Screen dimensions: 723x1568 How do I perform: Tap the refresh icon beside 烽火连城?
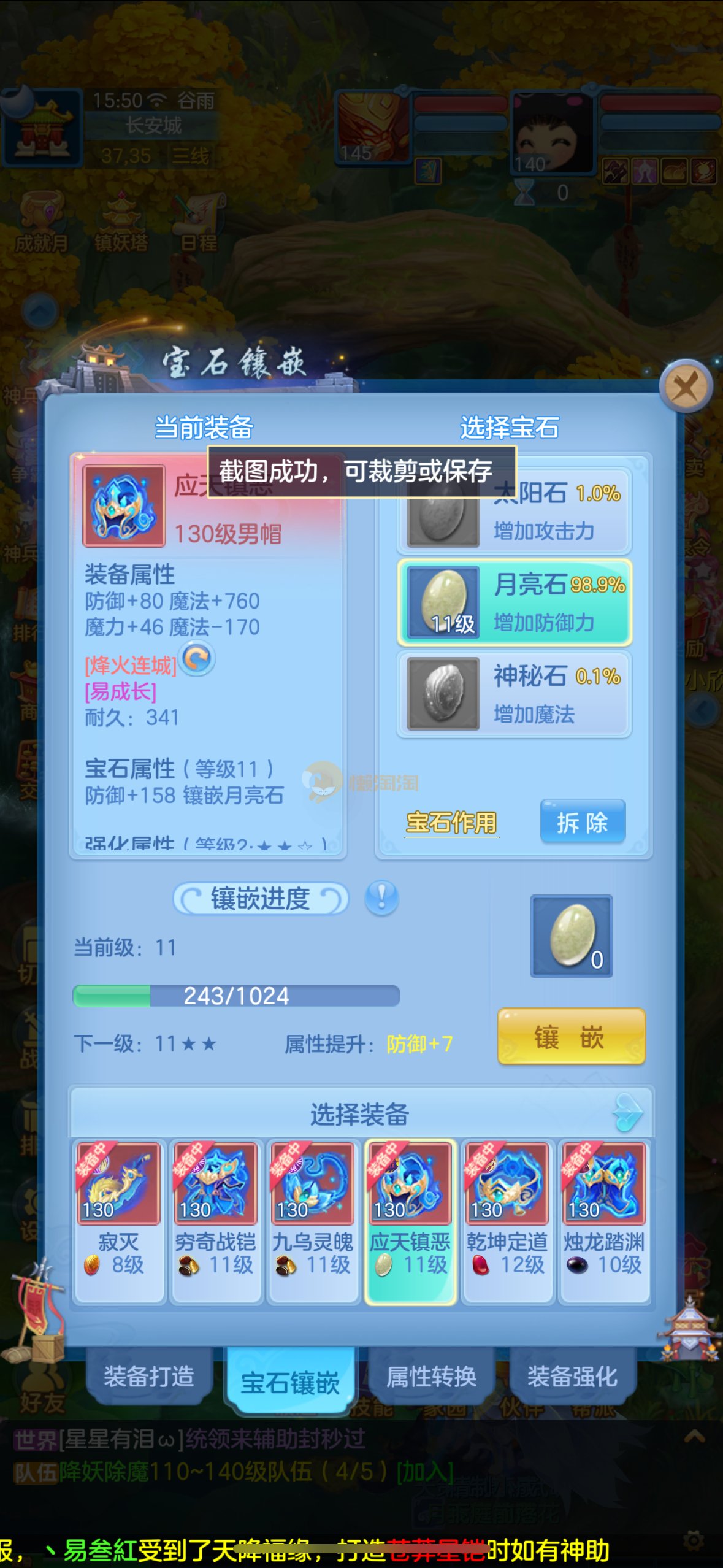point(198,659)
